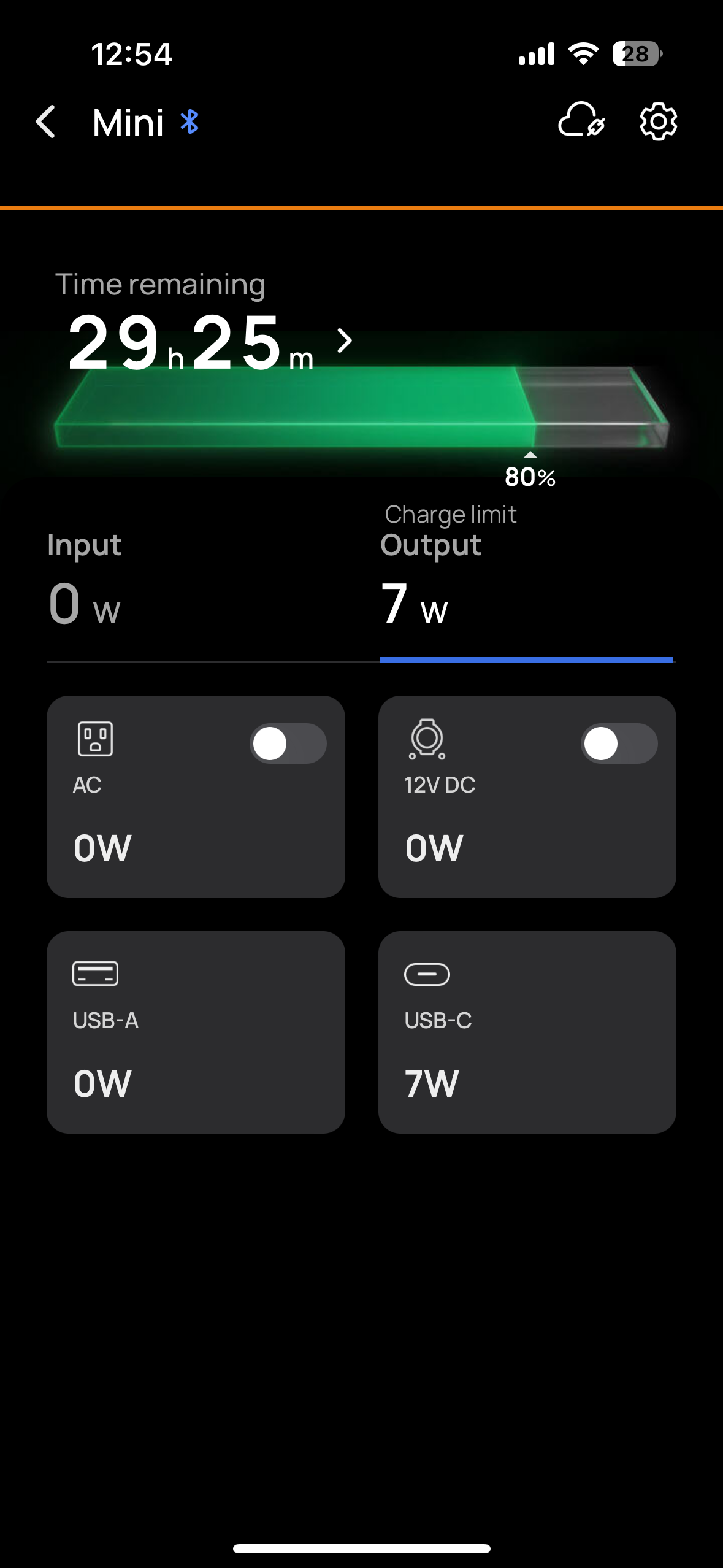723x1568 pixels.
Task: Open the USB-A output card
Action: 196,1032
